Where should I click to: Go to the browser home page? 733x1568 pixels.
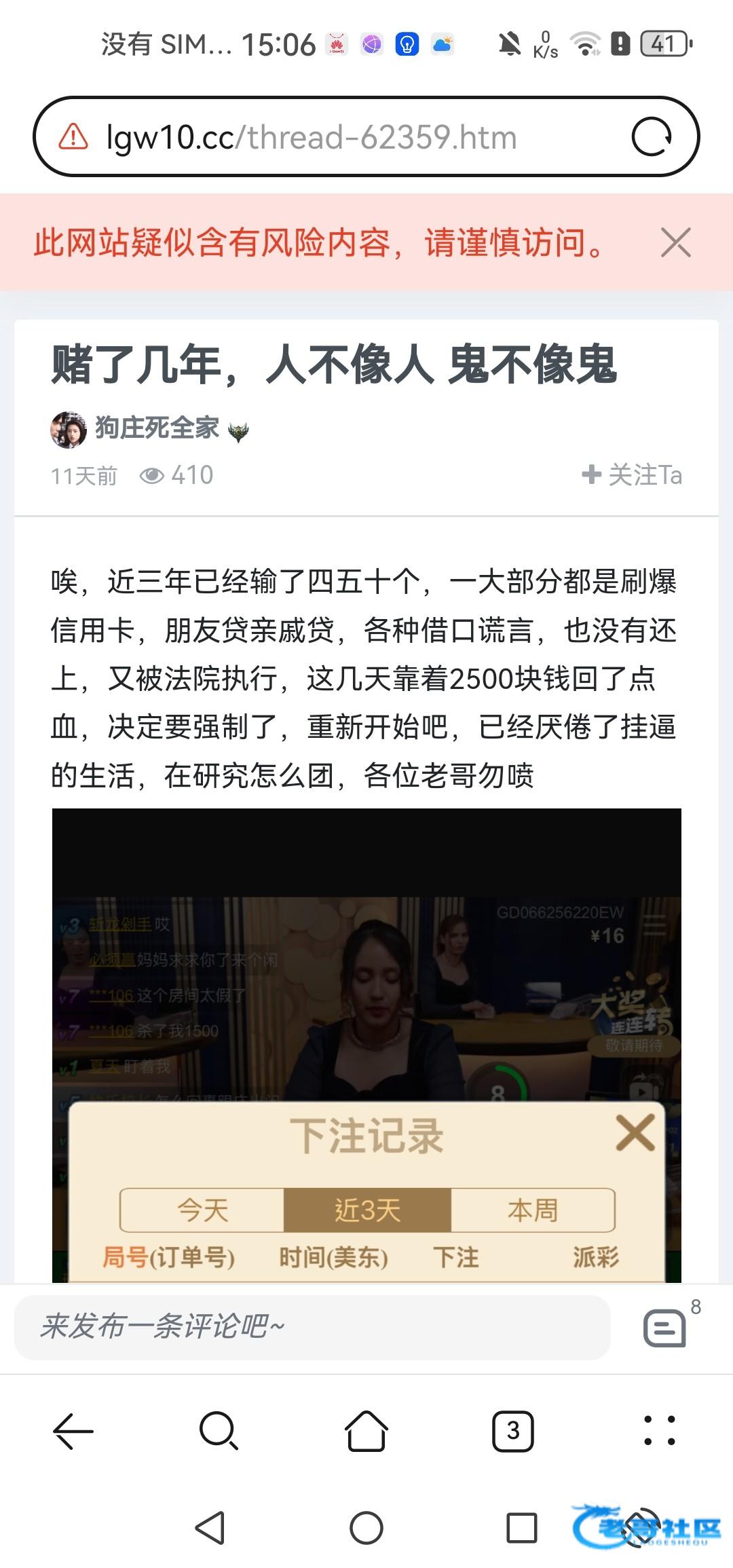366,1431
